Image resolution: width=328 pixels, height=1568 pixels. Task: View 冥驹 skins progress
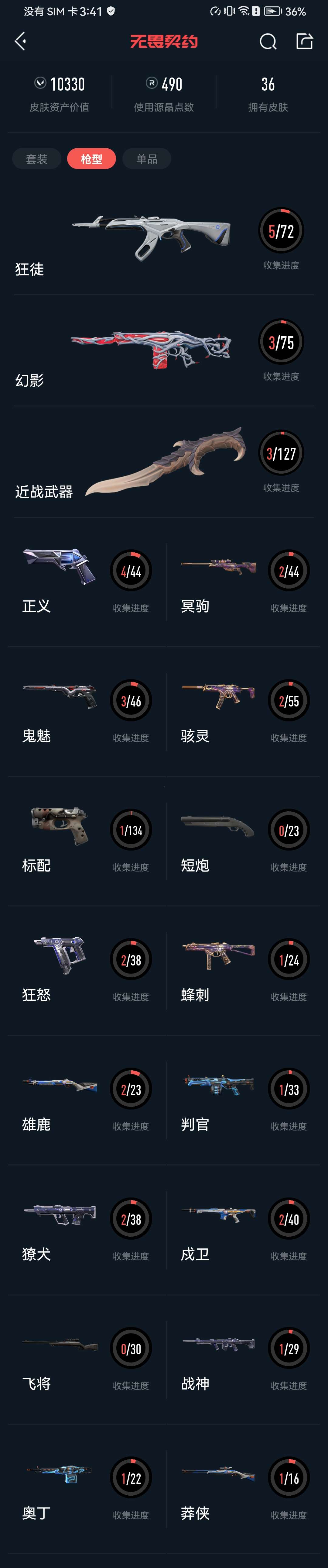tap(243, 581)
